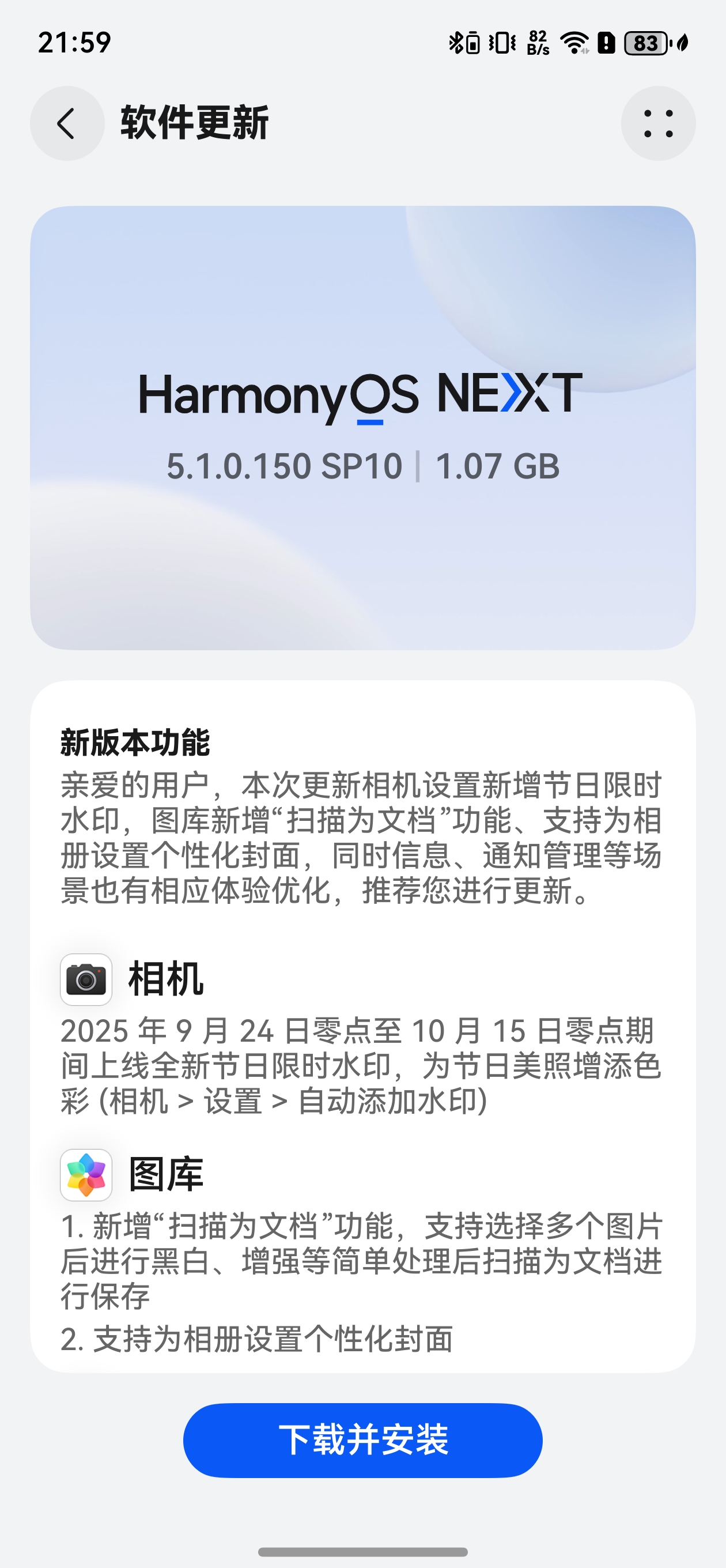Go back from 软件更新 page
This screenshot has width=726, height=1568.
pos(67,123)
